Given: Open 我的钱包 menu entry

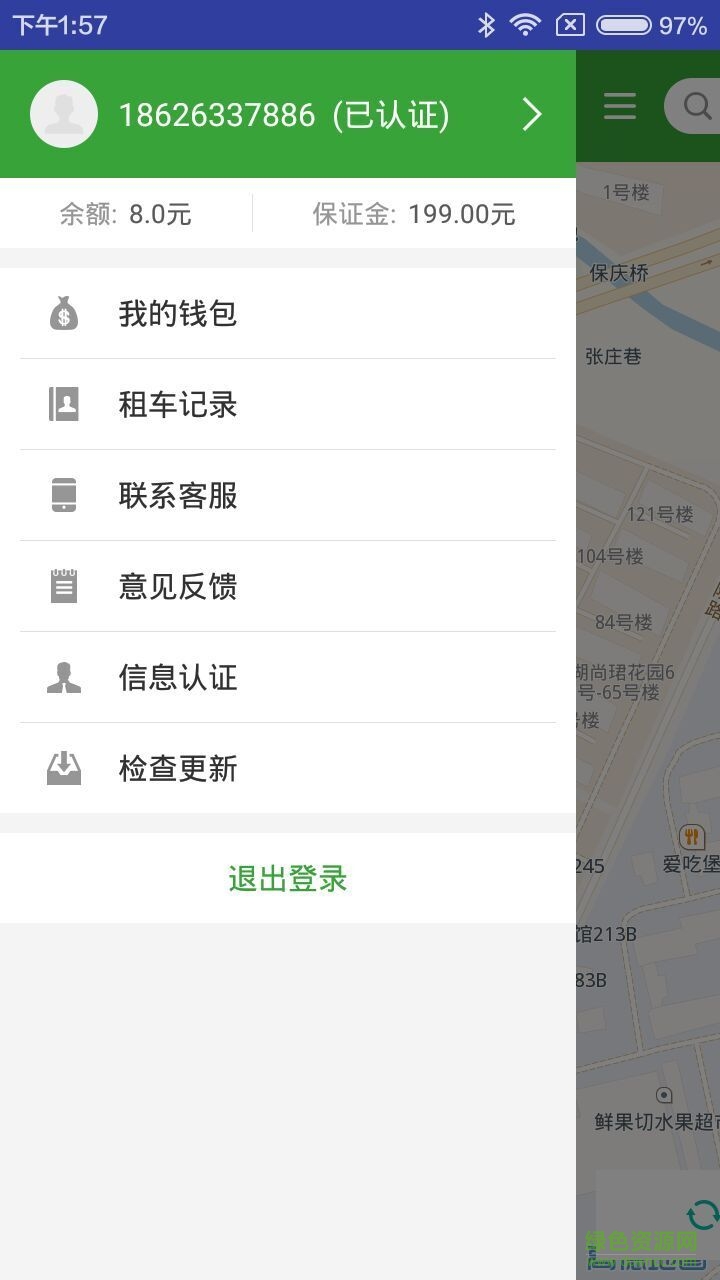Looking at the screenshot, I should pos(177,313).
